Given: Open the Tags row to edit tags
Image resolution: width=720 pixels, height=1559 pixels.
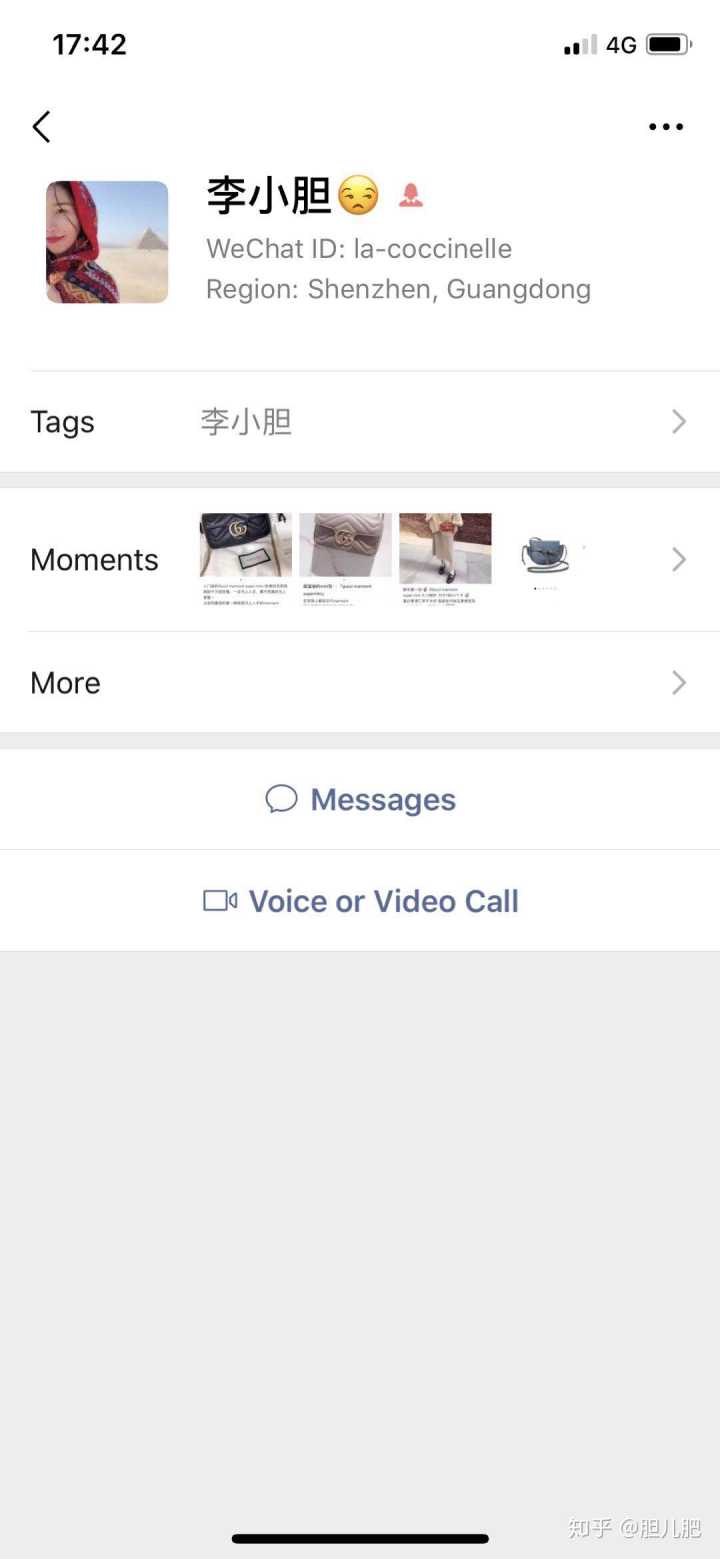Looking at the screenshot, I should click(360, 422).
